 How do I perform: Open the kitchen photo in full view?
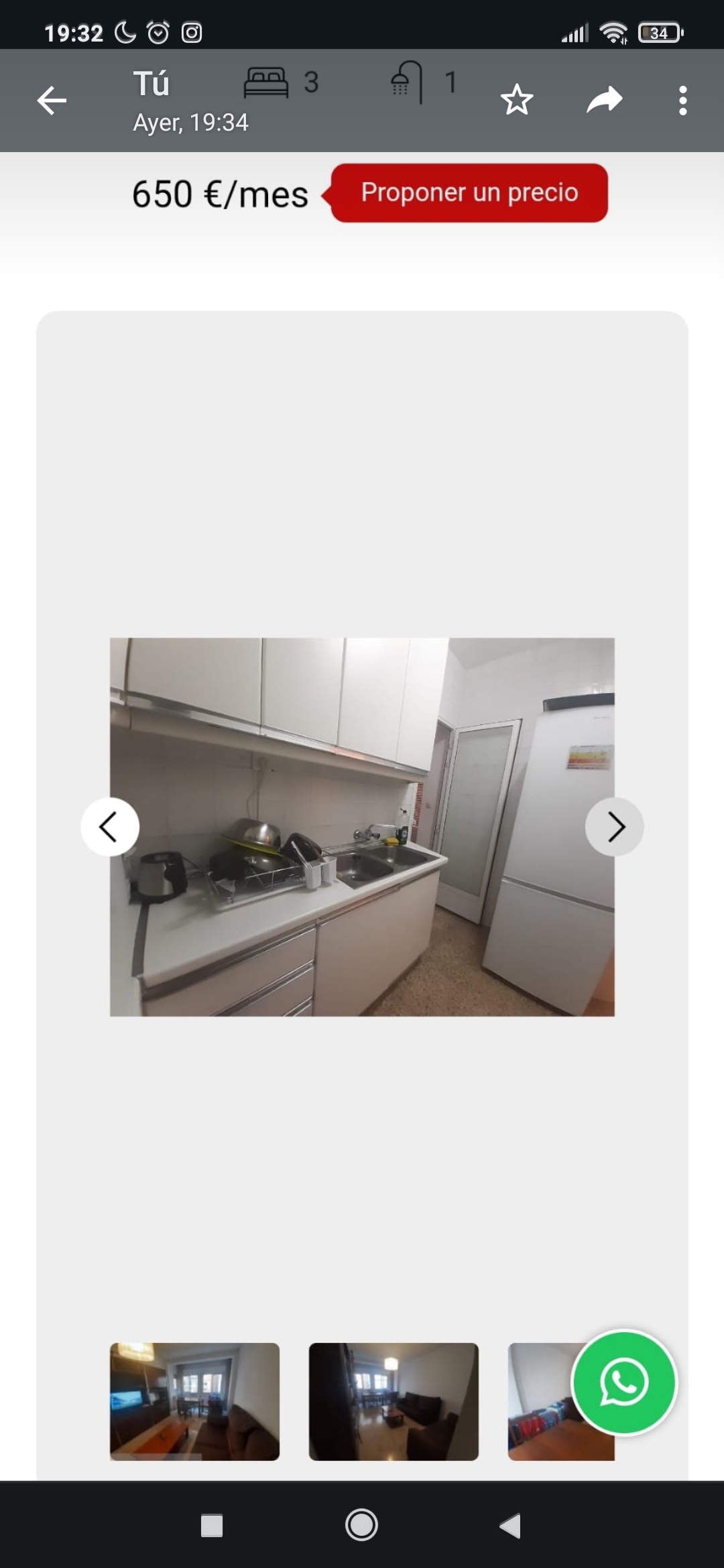[362, 827]
